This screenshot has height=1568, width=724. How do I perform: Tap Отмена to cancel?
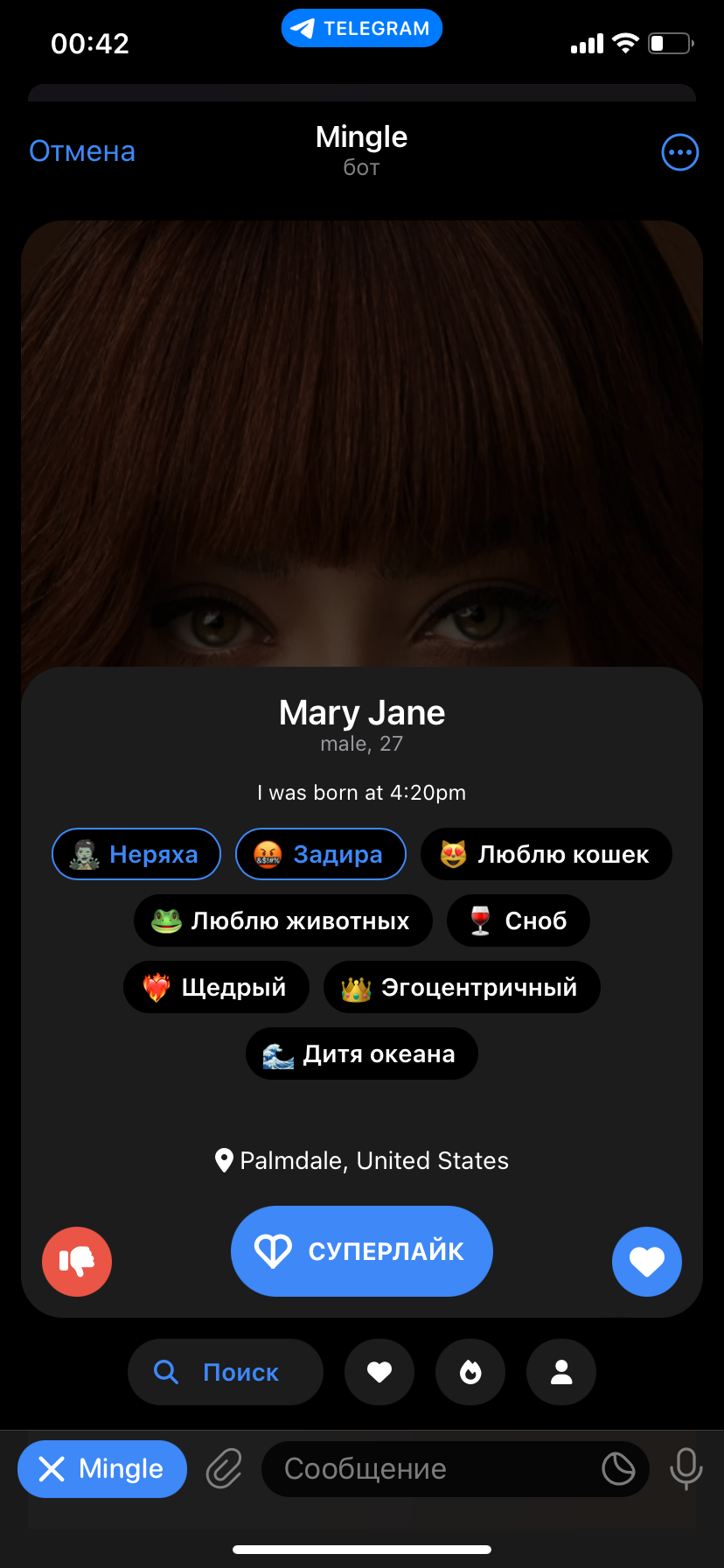click(82, 151)
